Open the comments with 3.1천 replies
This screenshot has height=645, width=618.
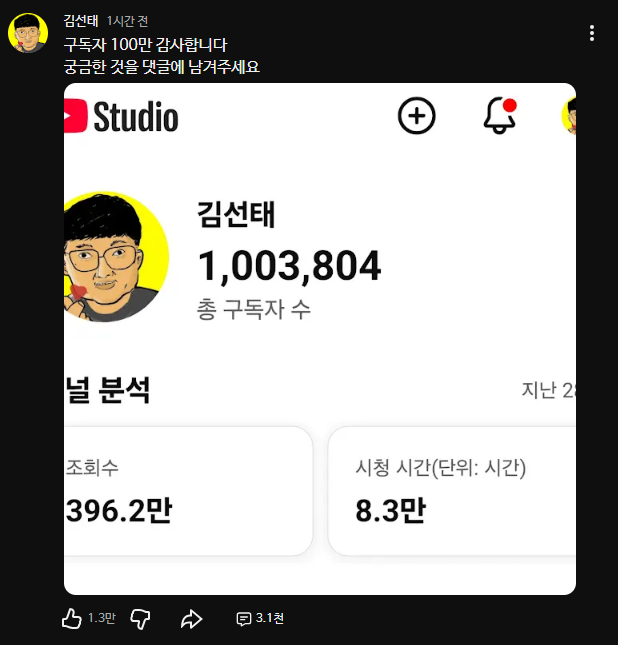pyautogui.click(x=259, y=619)
